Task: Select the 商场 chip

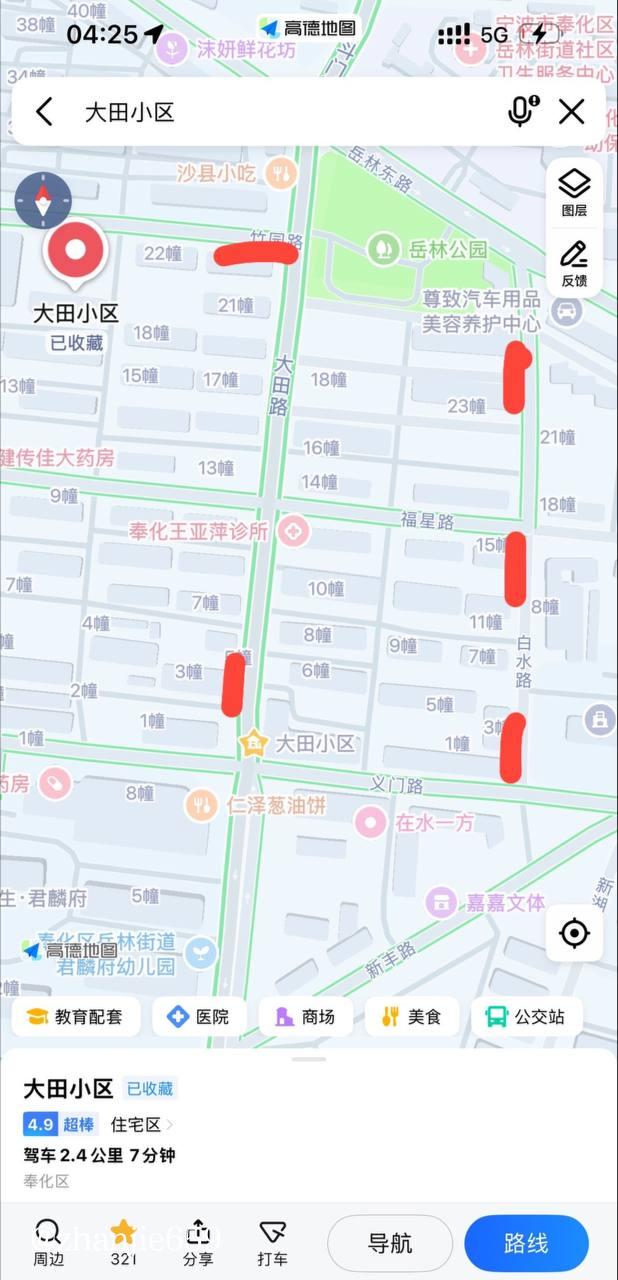Action: 305,1017
